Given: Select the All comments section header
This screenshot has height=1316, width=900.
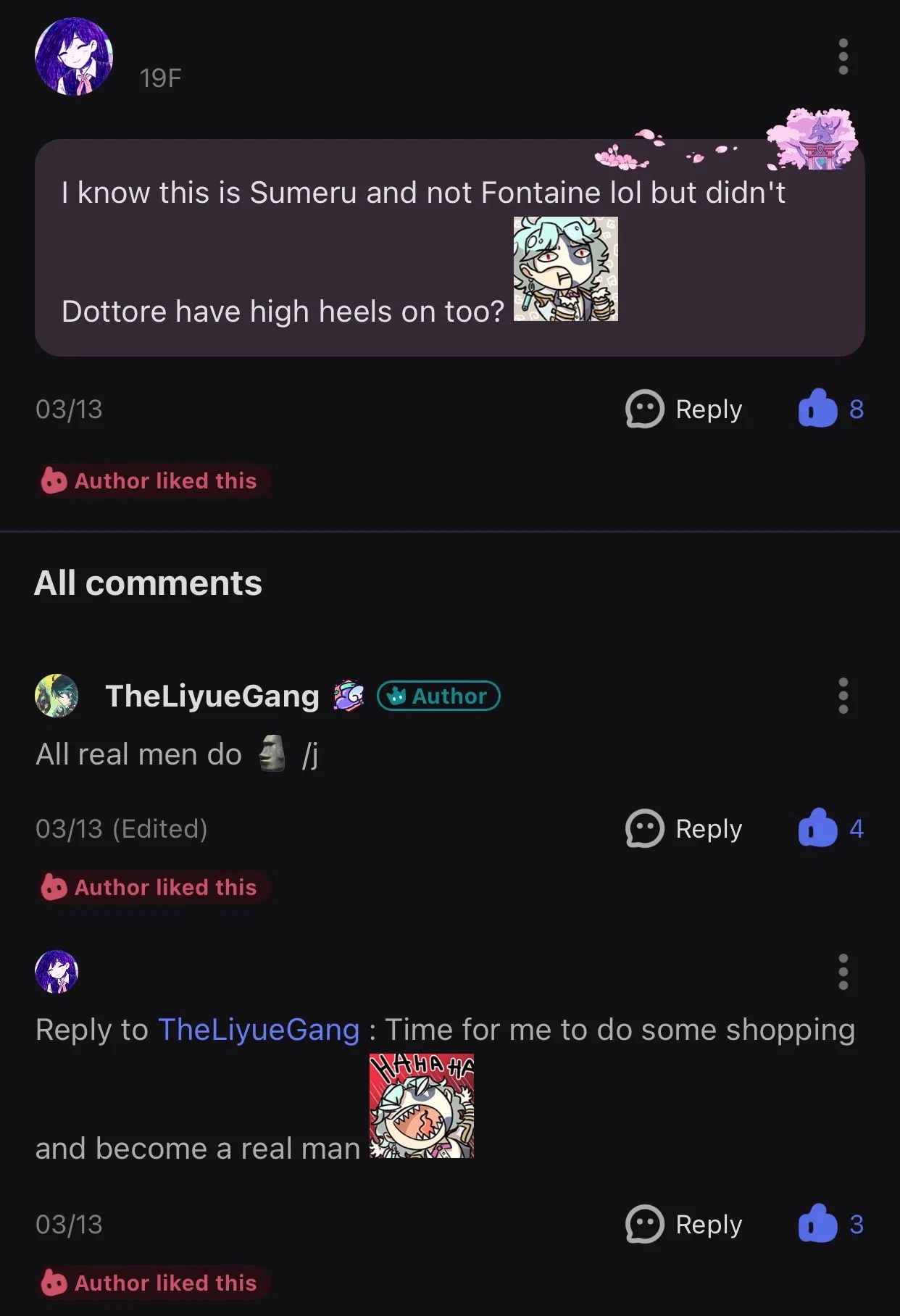Looking at the screenshot, I should 149,583.
